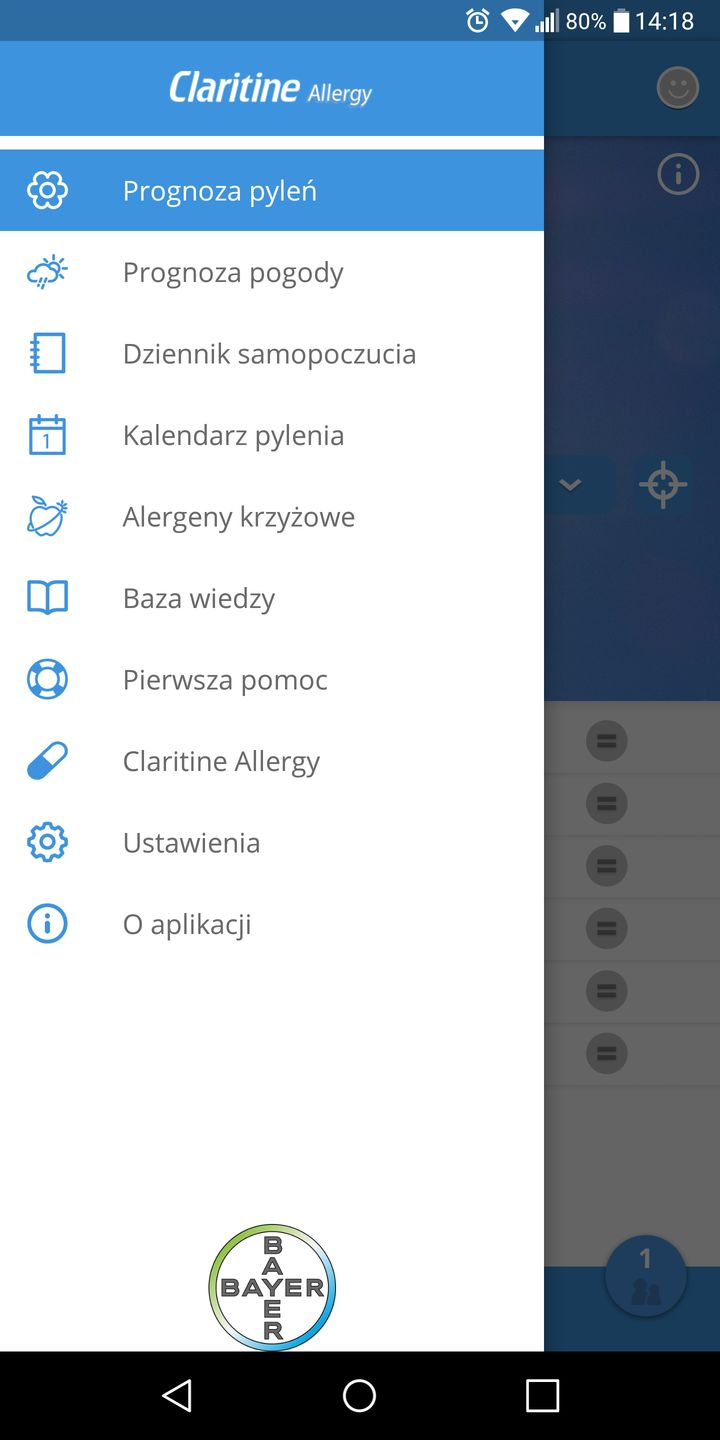Screen dimensions: 720x1440
Task: Click the lifebuoy icon for Pierwsza pomoc
Action: click(x=47, y=678)
